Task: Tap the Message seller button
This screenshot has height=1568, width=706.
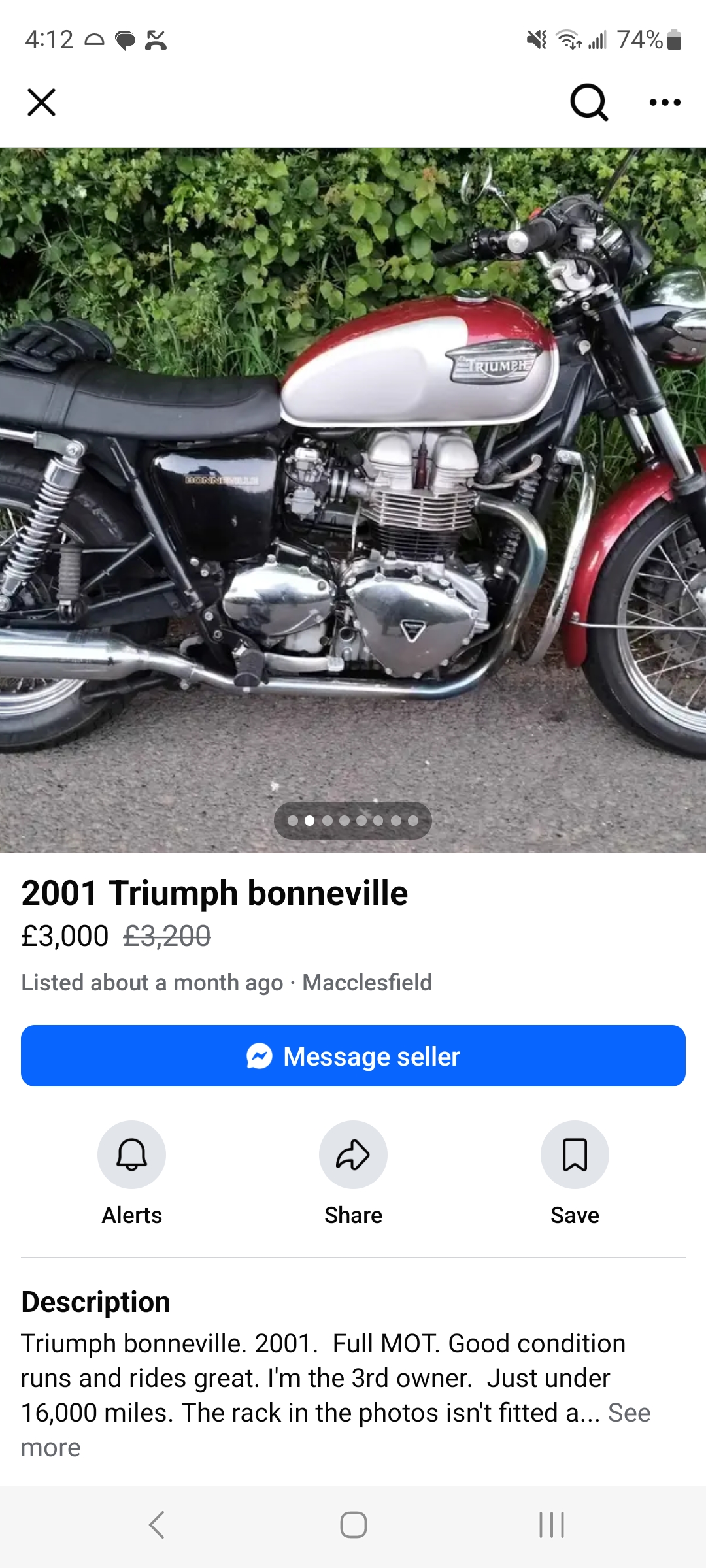Action: [x=353, y=1056]
